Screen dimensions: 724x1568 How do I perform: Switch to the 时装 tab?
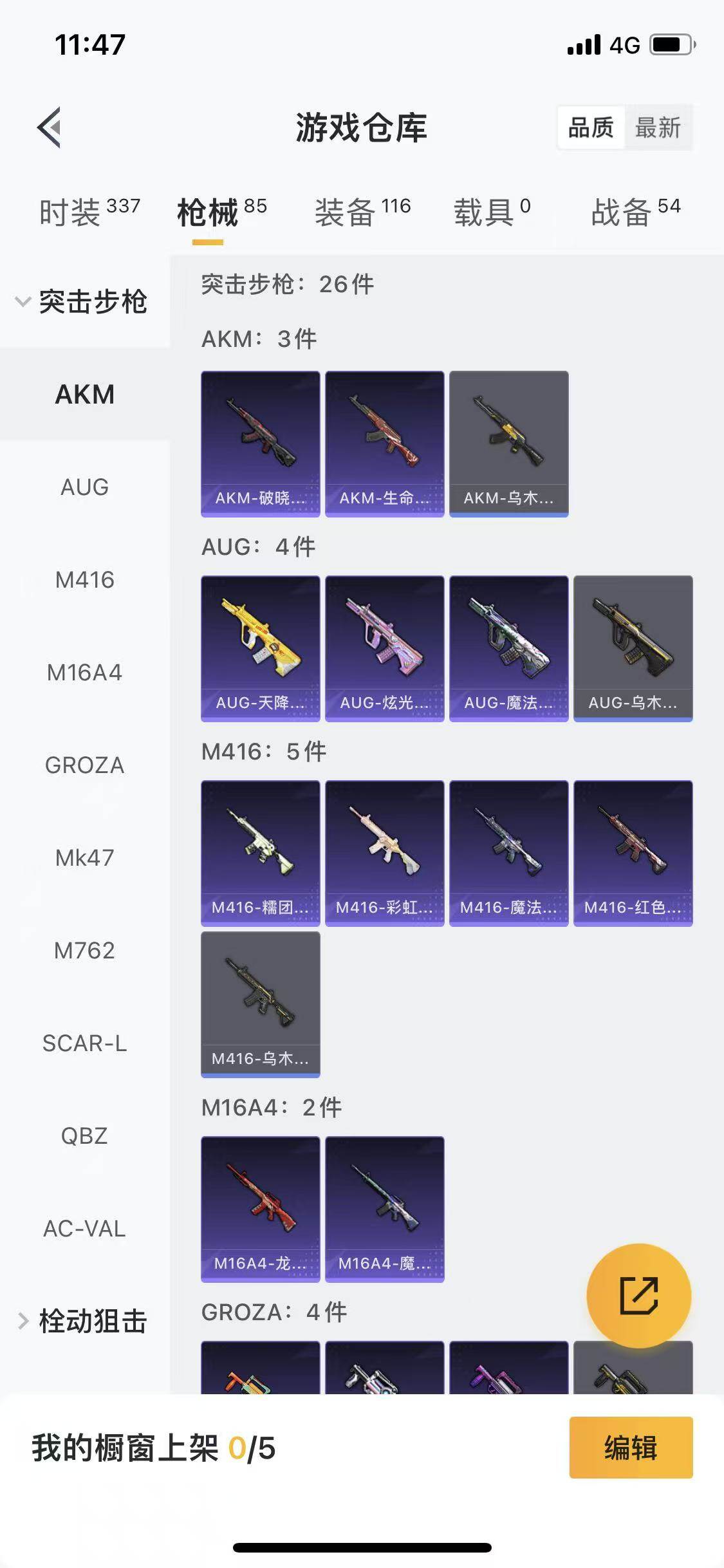click(89, 212)
